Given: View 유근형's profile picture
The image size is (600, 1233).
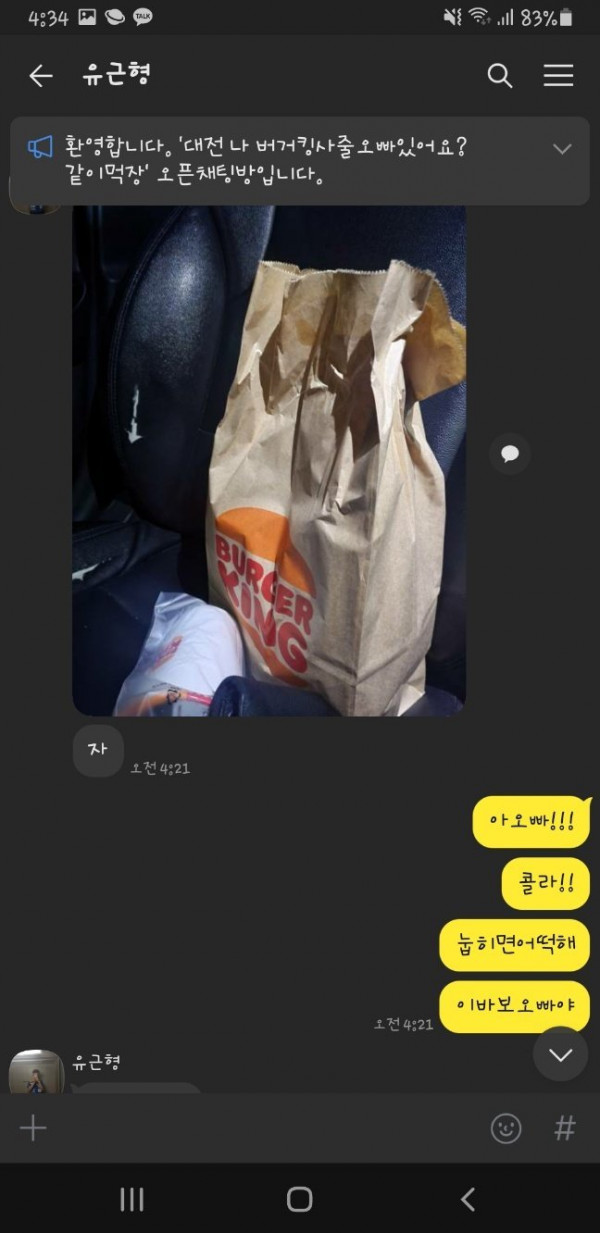Looking at the screenshot, I should coord(36,1075).
